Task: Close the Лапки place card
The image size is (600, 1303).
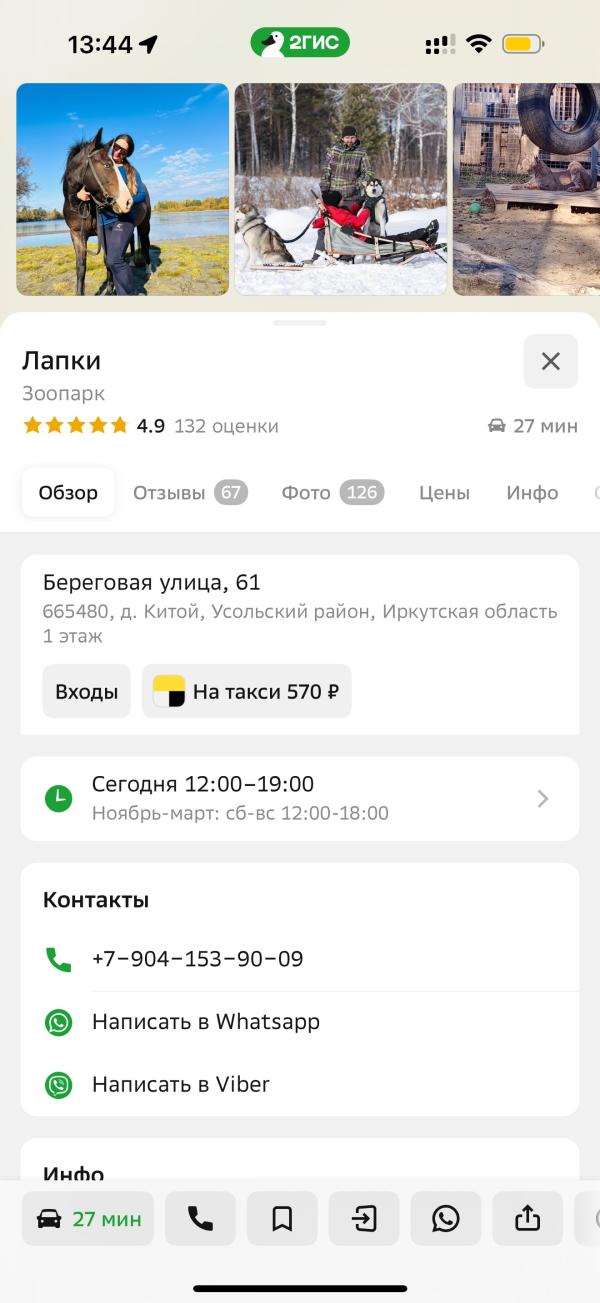Action: tap(550, 361)
